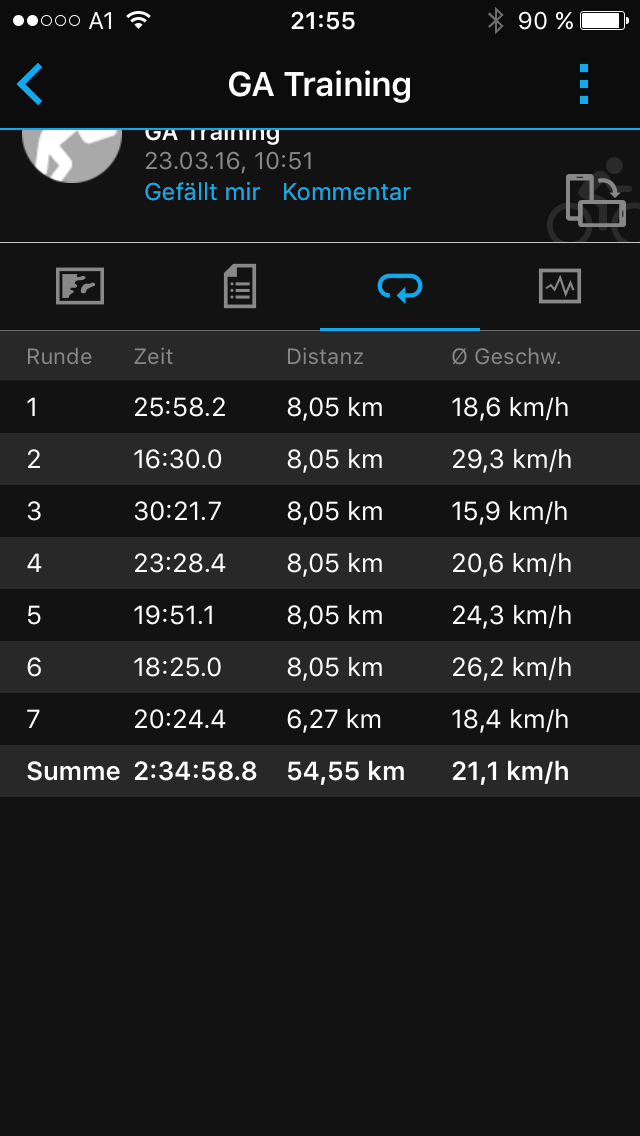Open the details list tab
640x1136 pixels.
[x=240, y=286]
